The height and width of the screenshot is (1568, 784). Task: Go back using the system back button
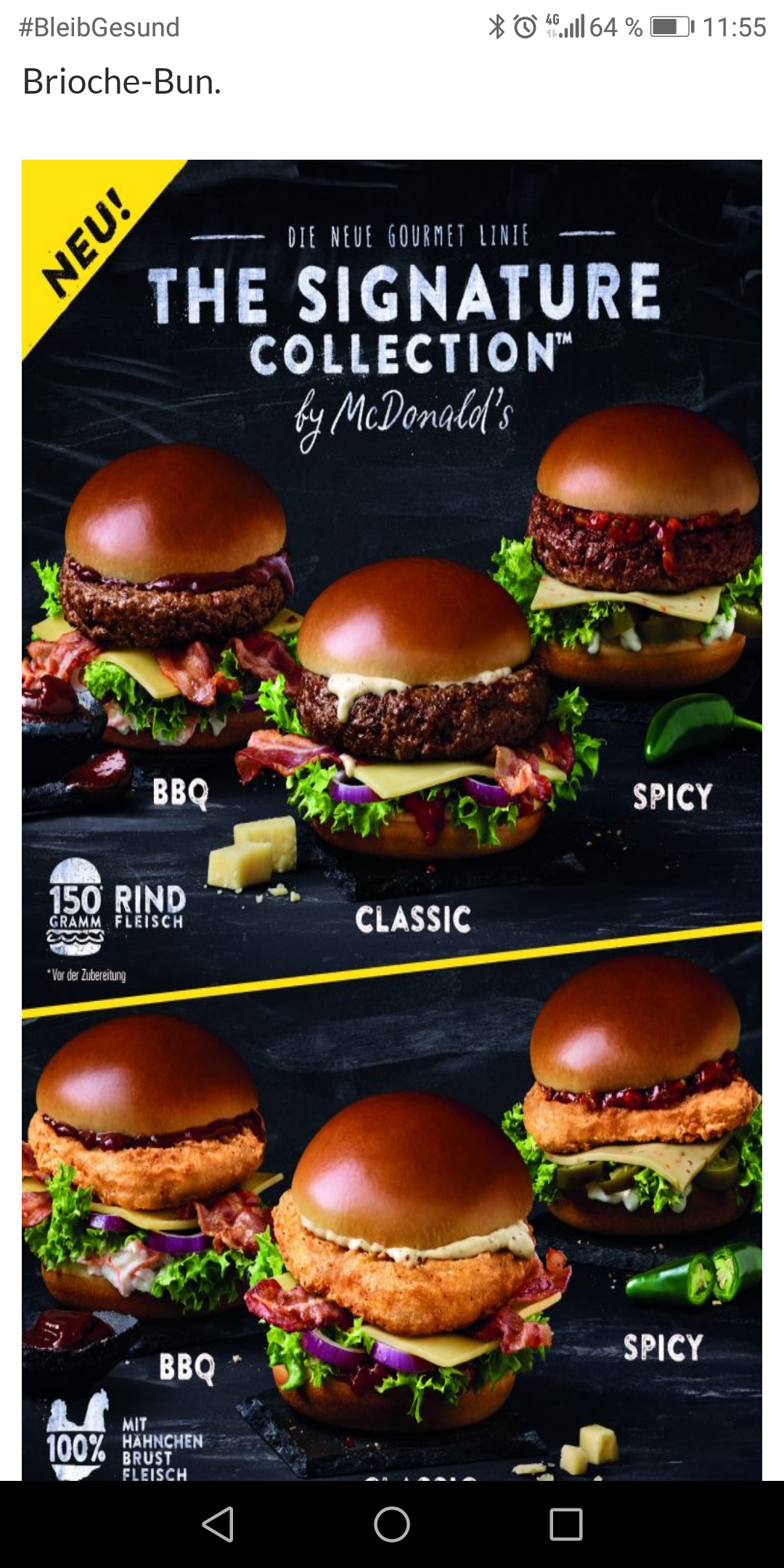[x=218, y=1524]
